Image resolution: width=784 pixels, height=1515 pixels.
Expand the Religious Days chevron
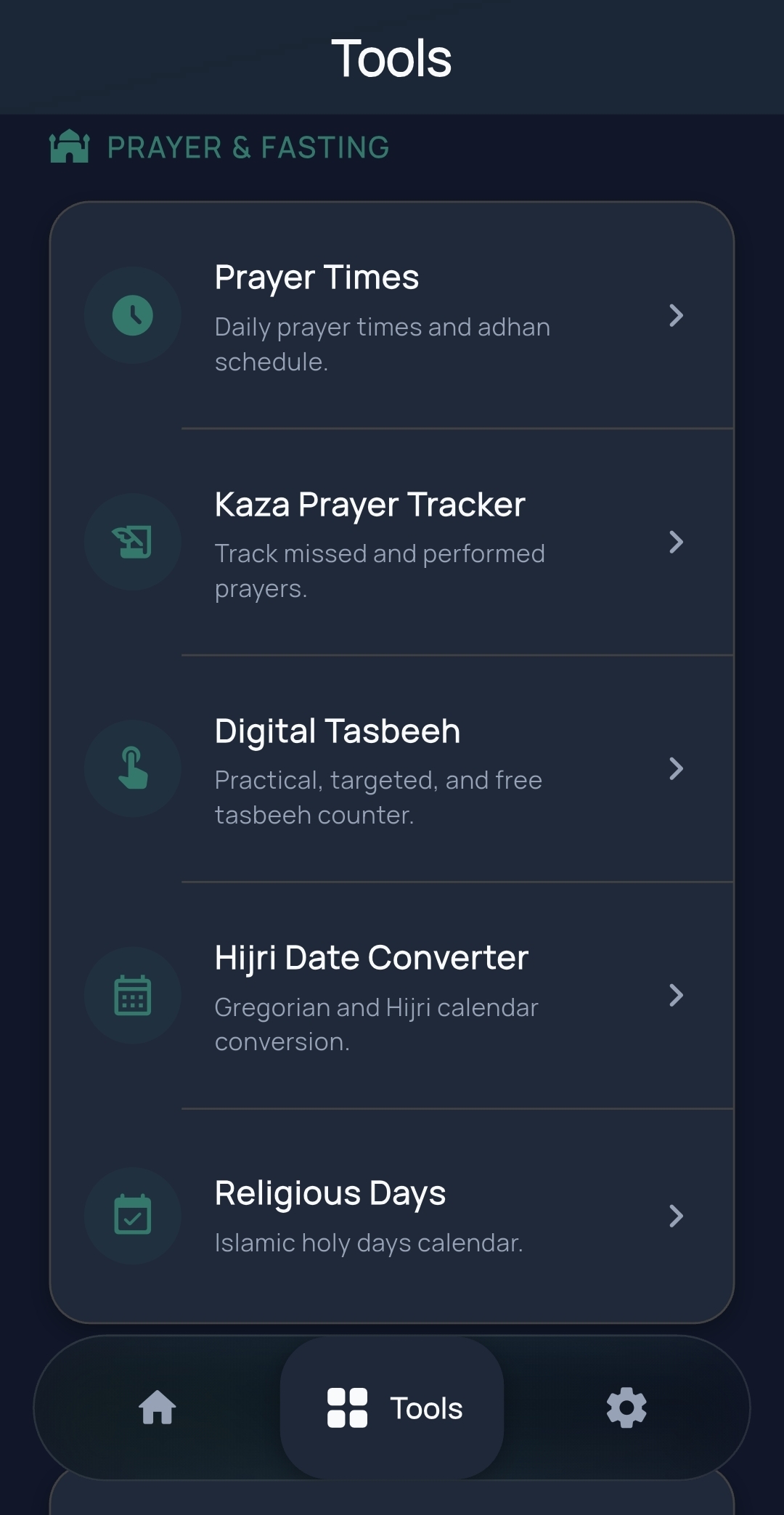[677, 1215]
